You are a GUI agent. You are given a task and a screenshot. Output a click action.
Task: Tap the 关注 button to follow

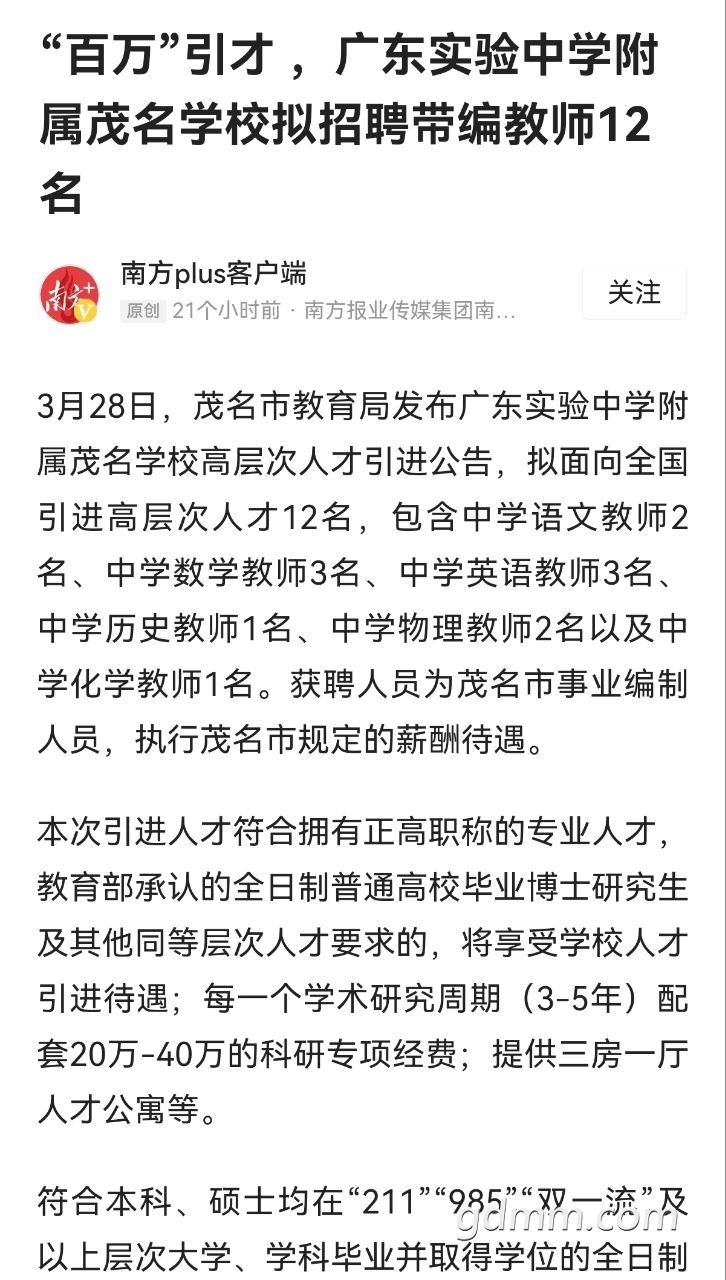pos(634,293)
